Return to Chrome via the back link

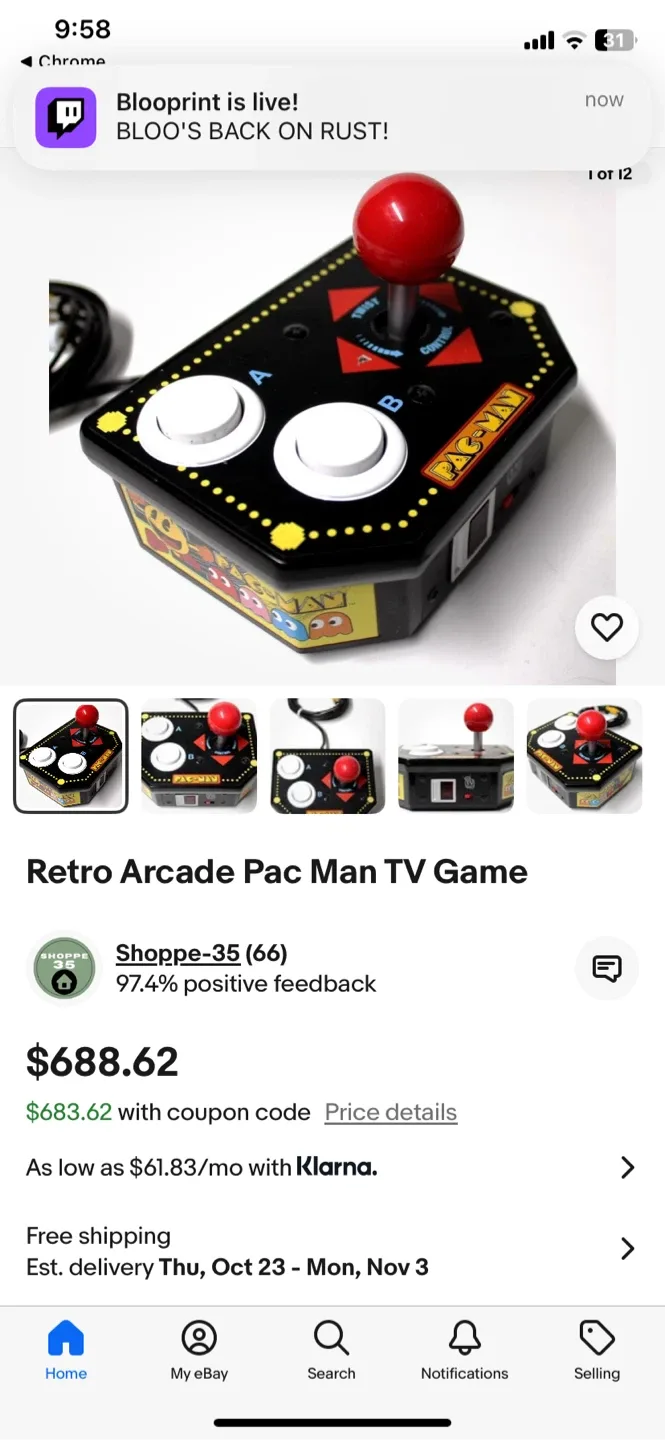pos(64,61)
